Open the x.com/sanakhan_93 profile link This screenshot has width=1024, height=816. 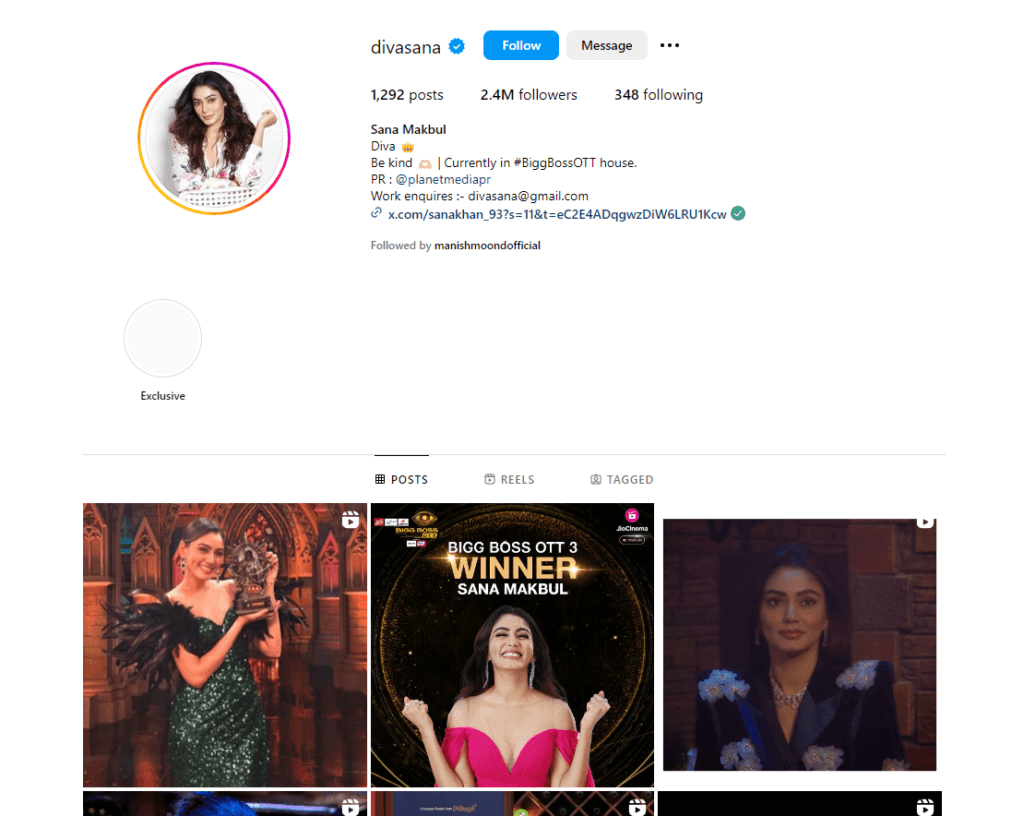click(x=556, y=213)
